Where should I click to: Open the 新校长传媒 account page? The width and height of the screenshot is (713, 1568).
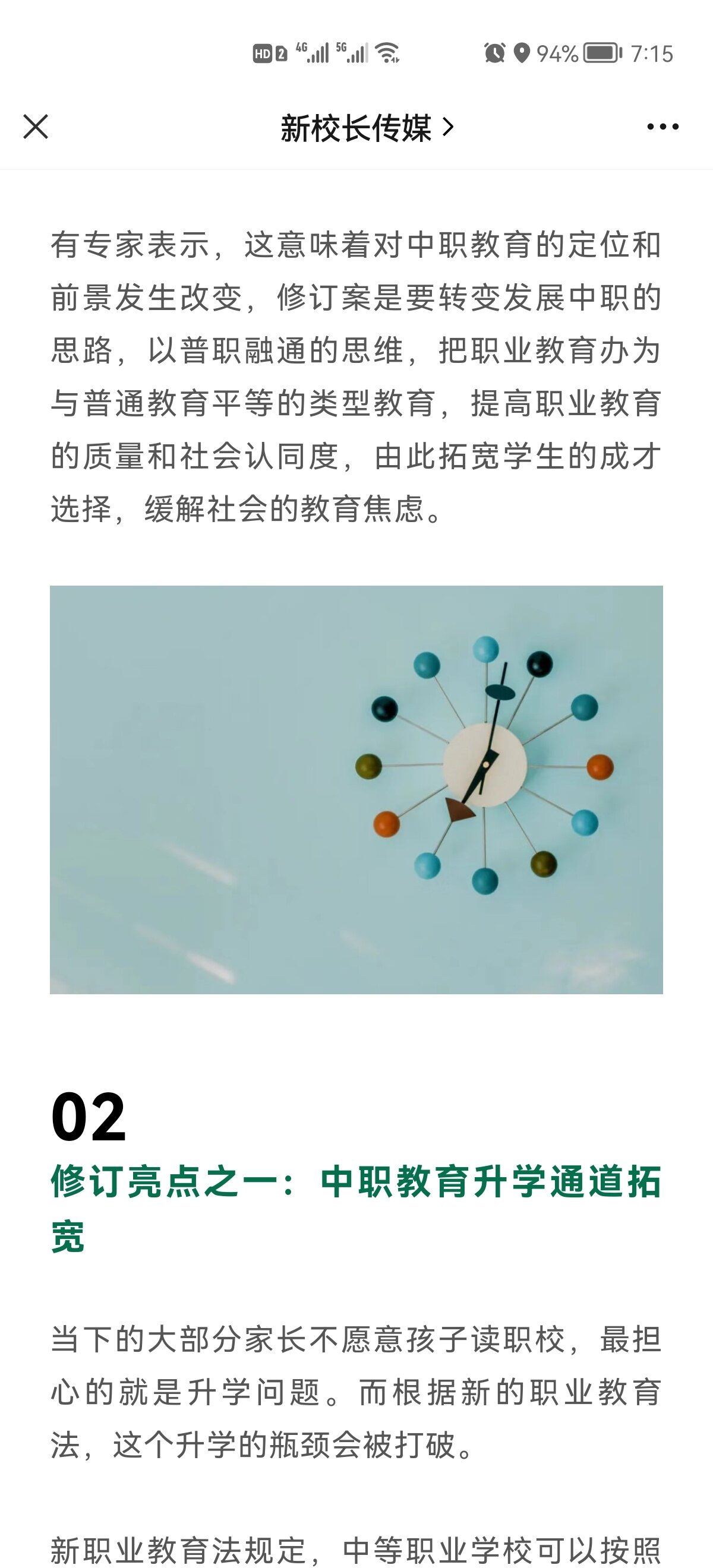click(366, 128)
